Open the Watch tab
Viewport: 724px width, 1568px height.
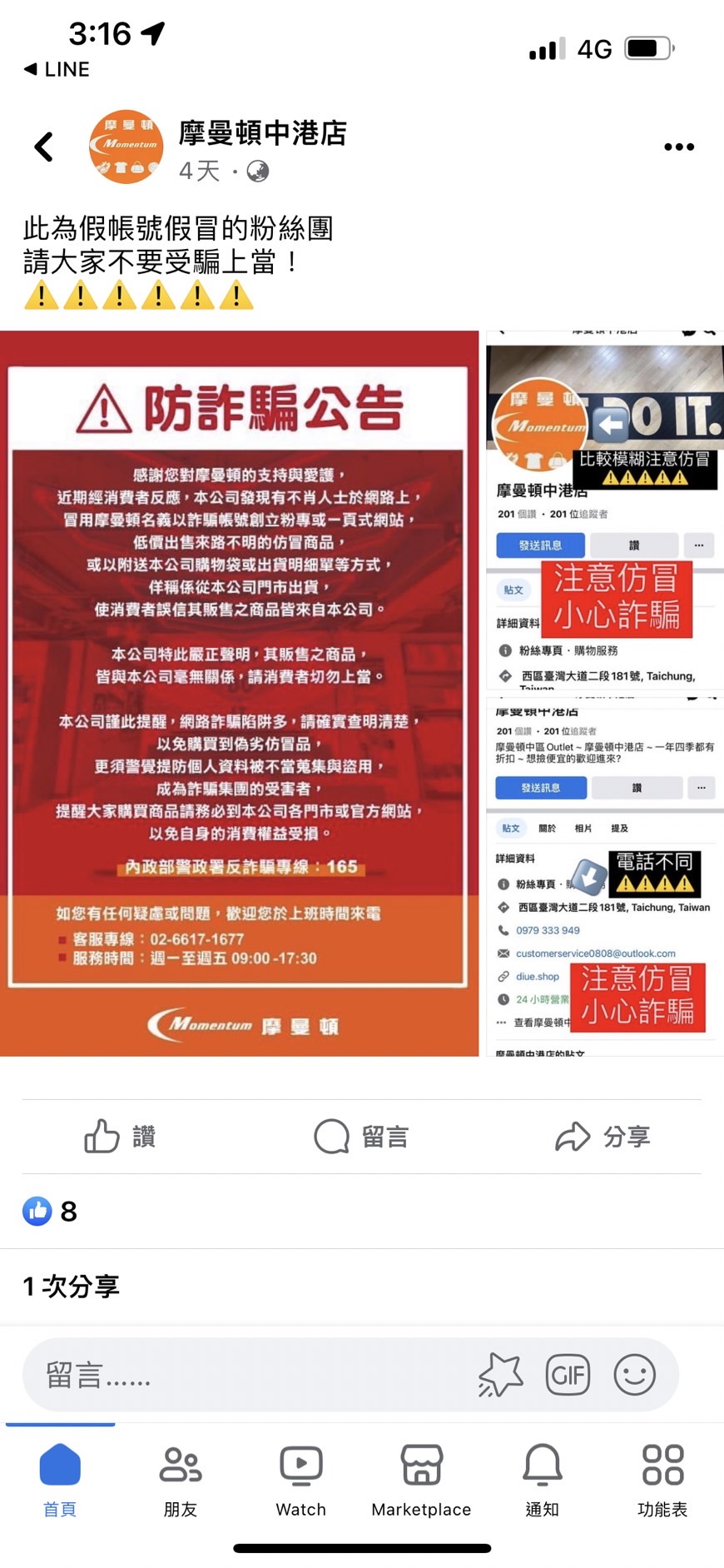(300, 1481)
